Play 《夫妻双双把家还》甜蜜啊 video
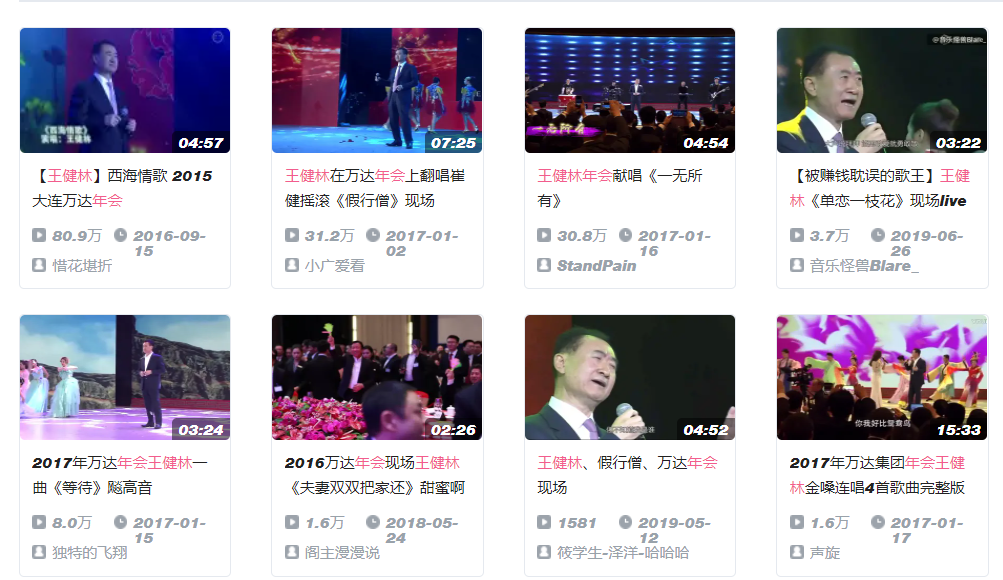 pos(377,378)
